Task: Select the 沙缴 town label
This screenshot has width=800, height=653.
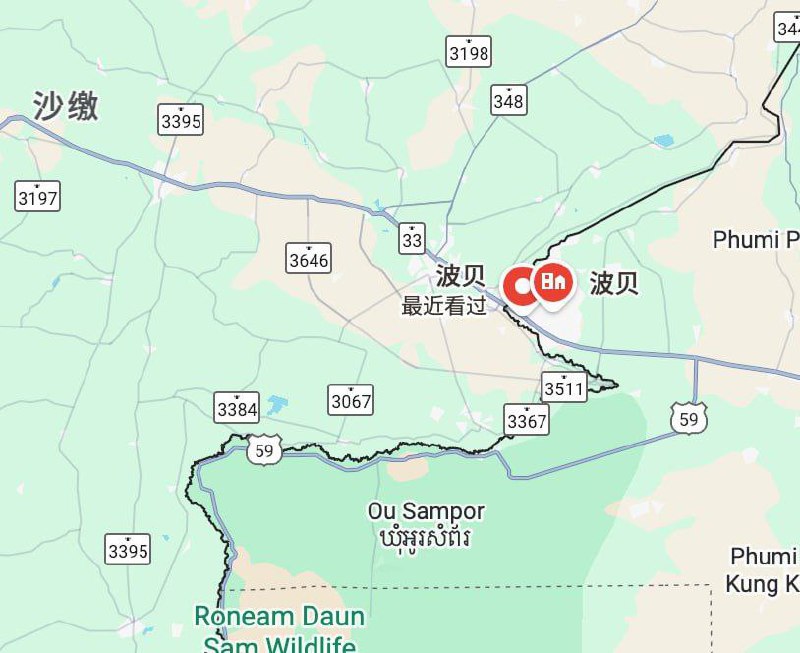Action: pyautogui.click(x=66, y=106)
